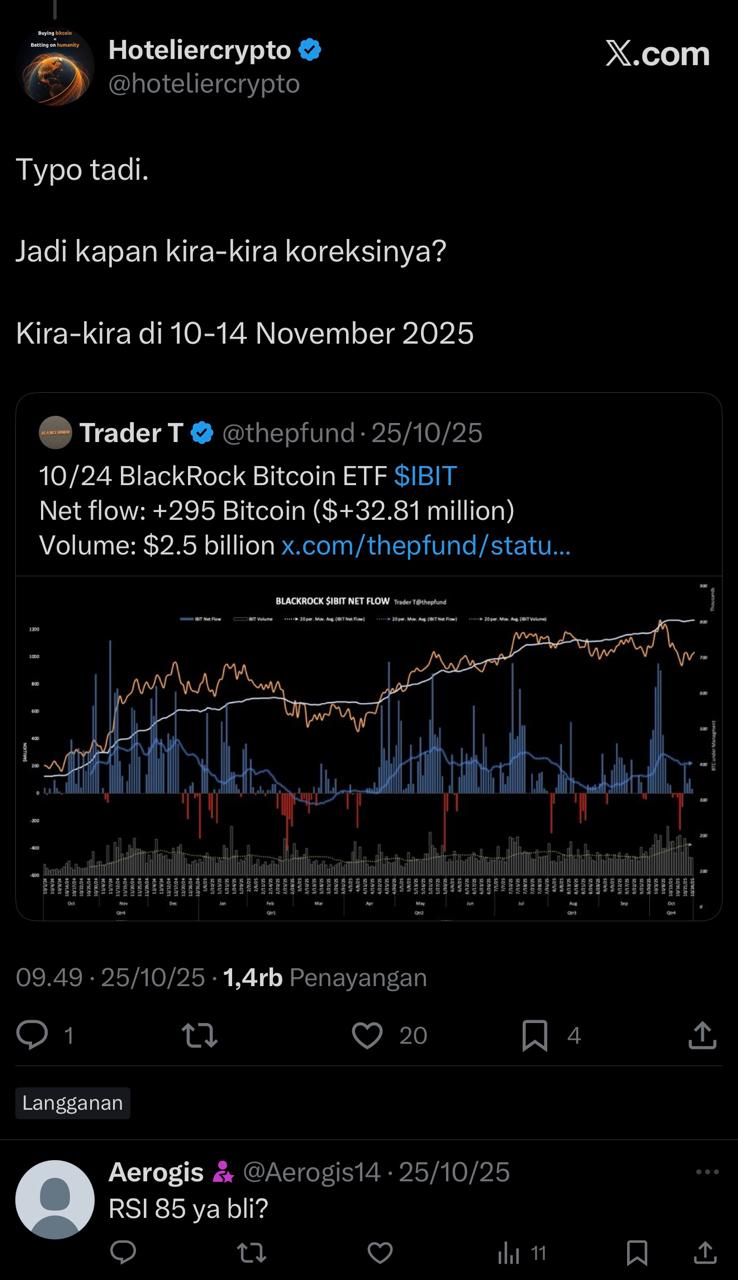Share Aerogis's comment
738x1280 pixels.
point(704,1252)
